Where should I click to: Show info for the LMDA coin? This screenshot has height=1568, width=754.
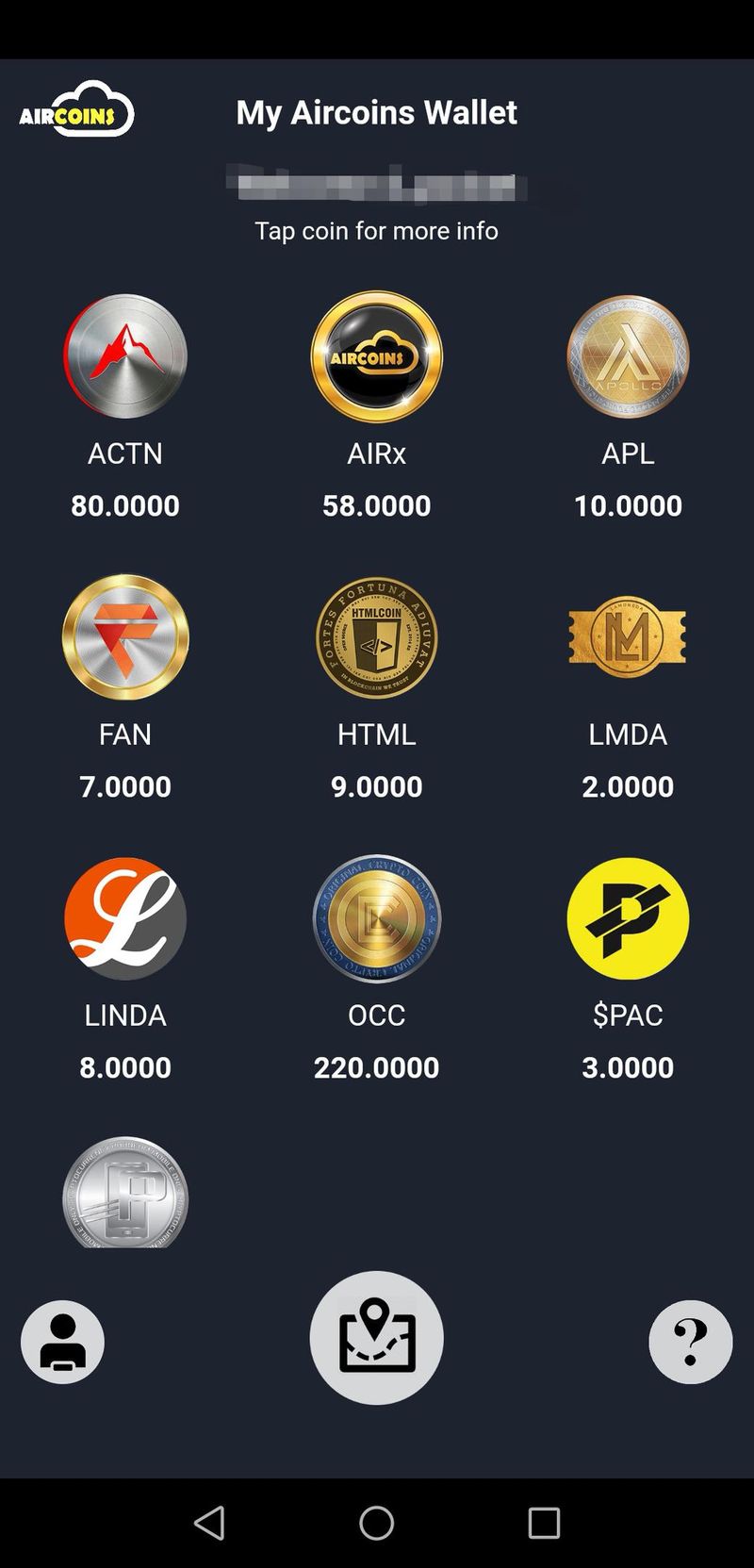coord(628,637)
